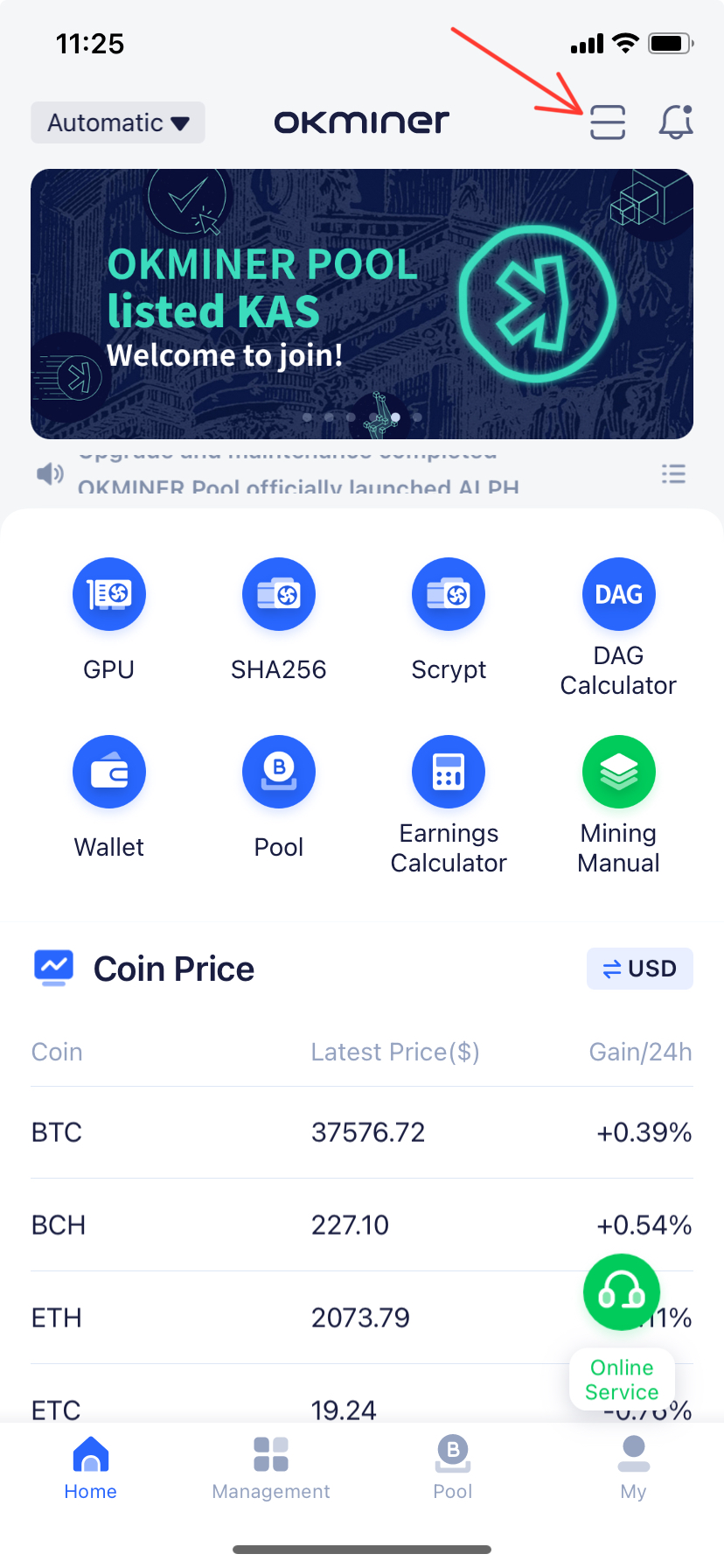Launch the DAG Calculator
The height and width of the screenshot is (1568, 724).
pos(618,594)
